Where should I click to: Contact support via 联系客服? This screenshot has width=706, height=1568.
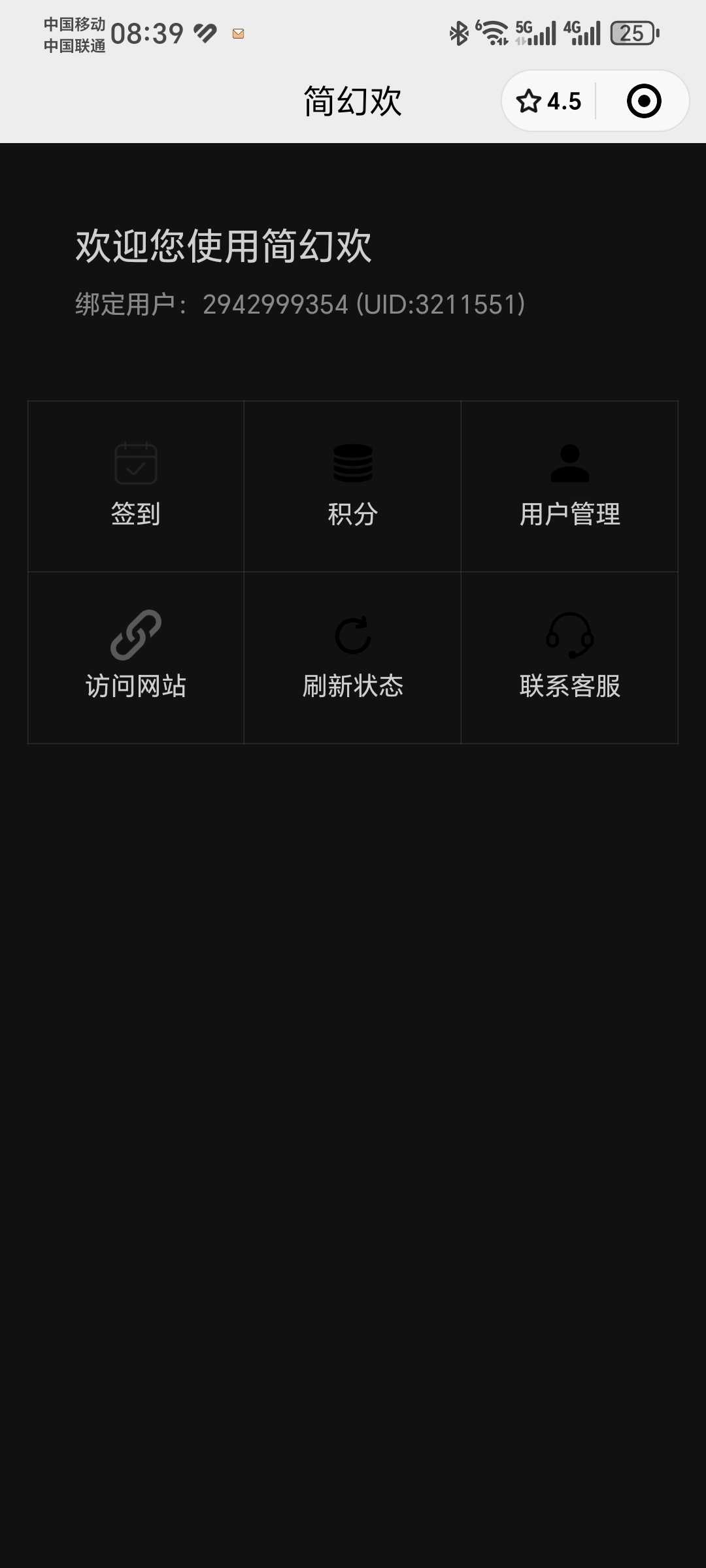tap(569, 657)
